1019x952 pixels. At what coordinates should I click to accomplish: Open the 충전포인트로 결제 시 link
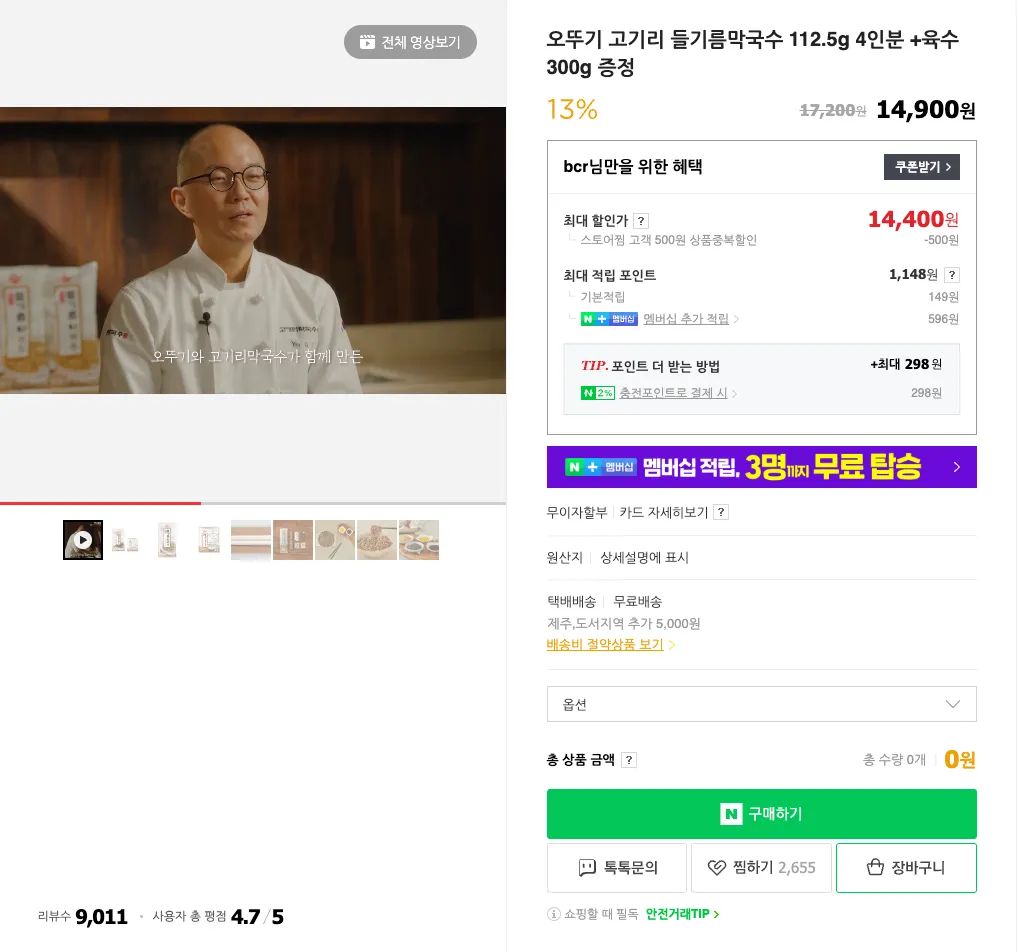tap(673, 393)
